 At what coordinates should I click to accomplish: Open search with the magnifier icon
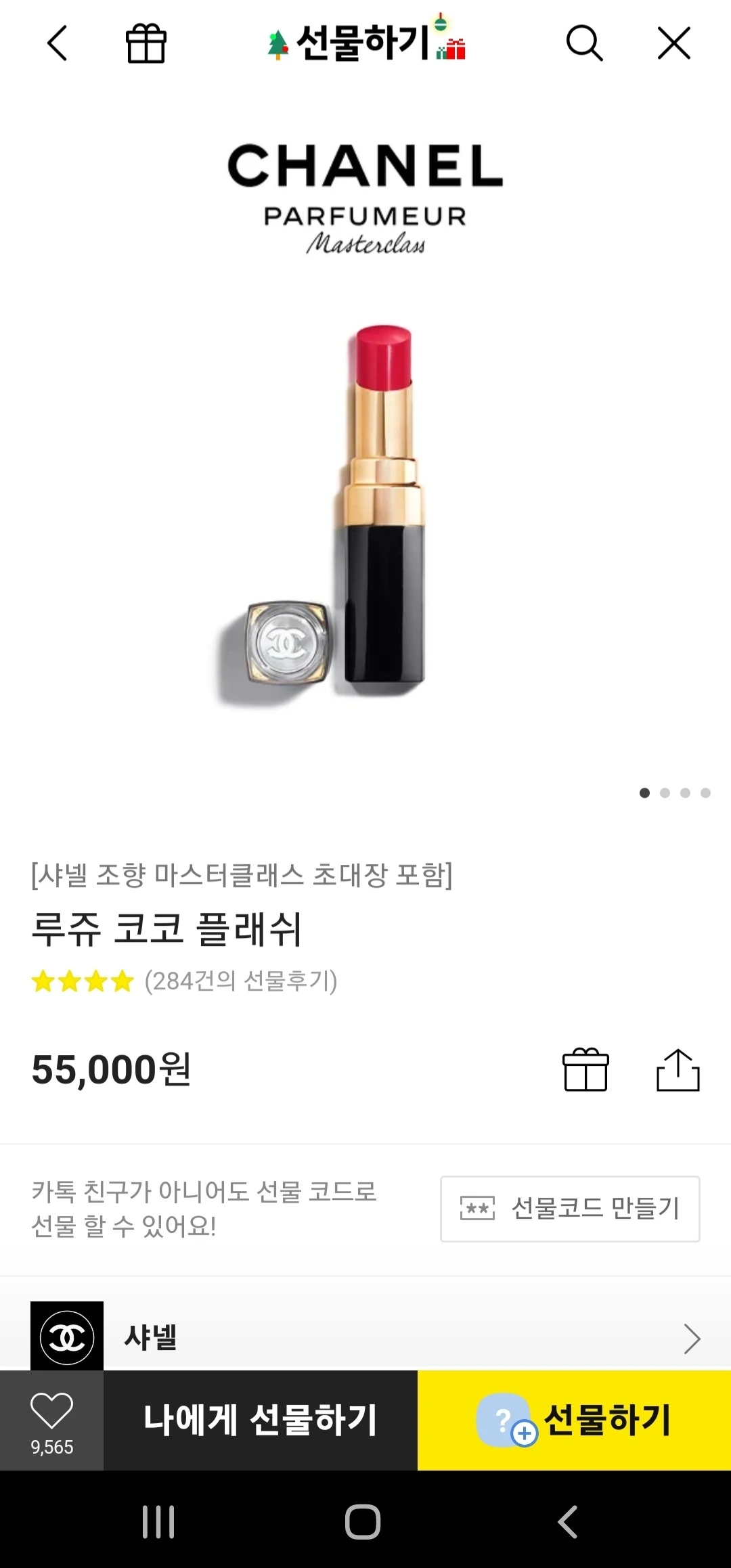point(584,43)
